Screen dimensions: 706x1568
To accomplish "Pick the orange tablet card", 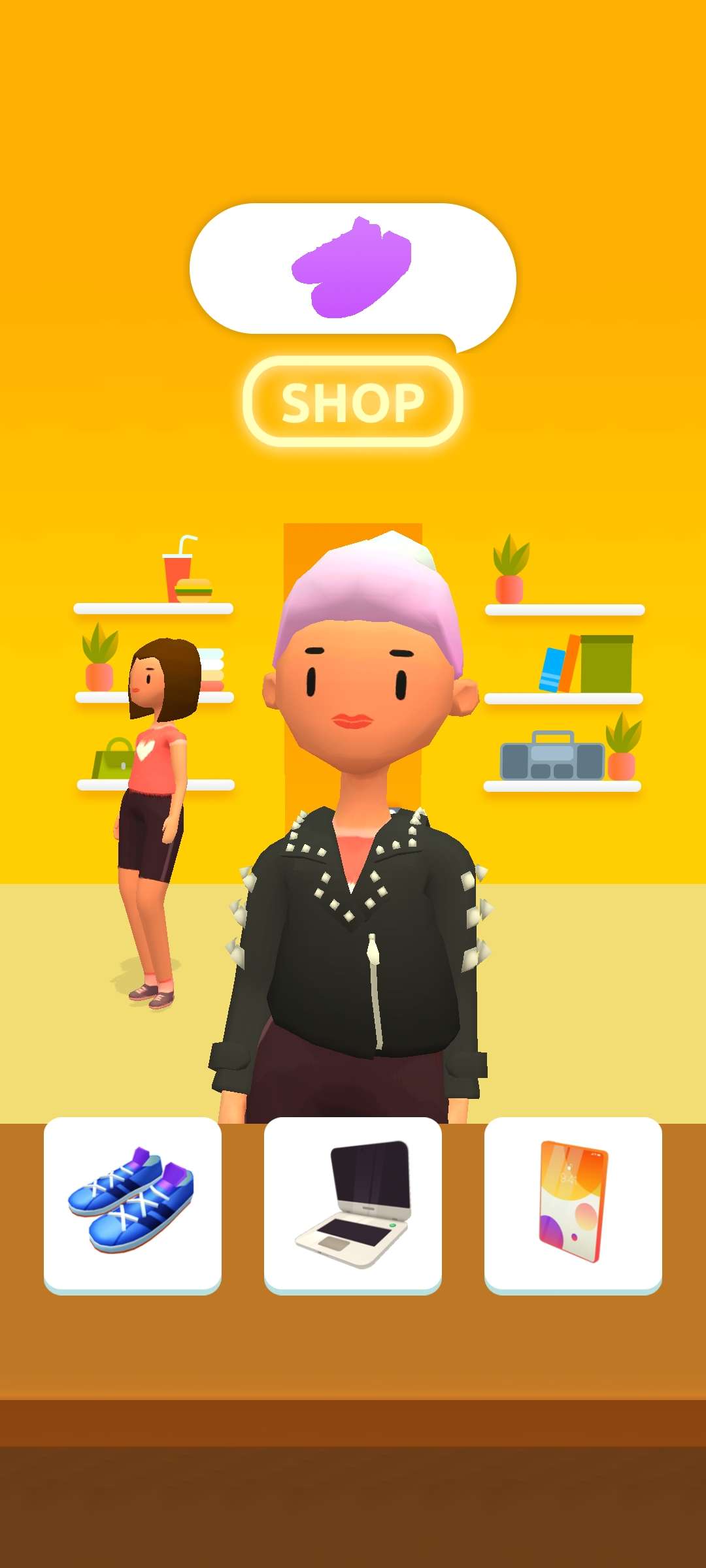I will pyautogui.click(x=573, y=1204).
